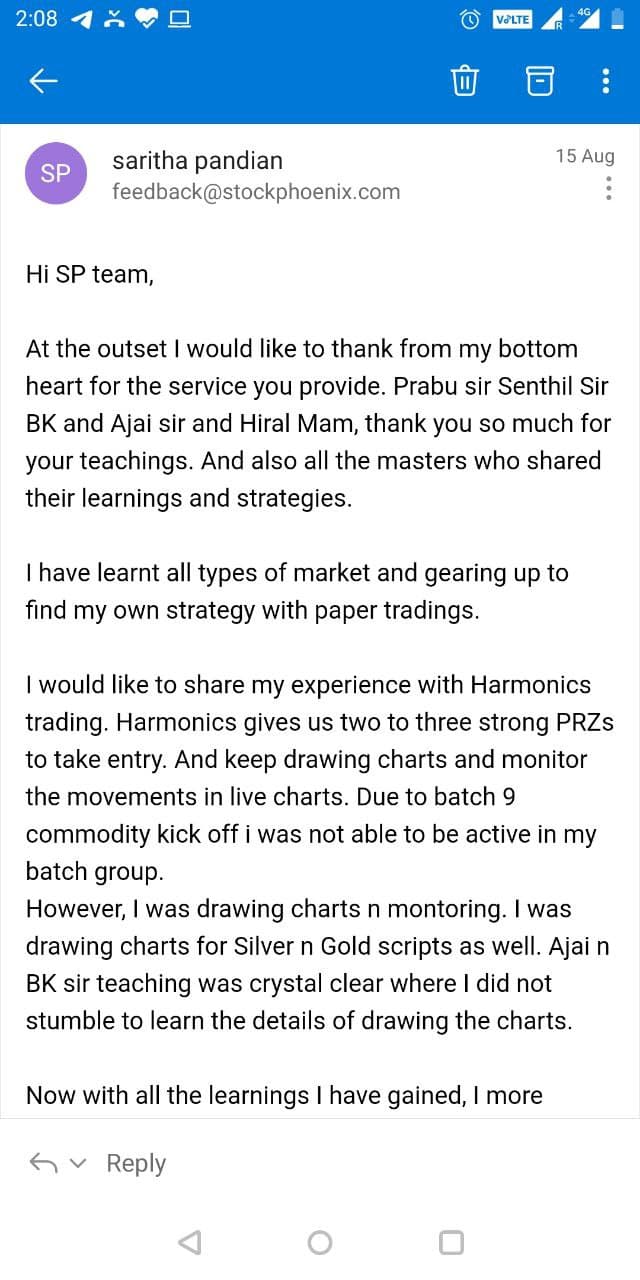Go back to the inbox
Screen dimensions: 640x1280
[x=44, y=81]
